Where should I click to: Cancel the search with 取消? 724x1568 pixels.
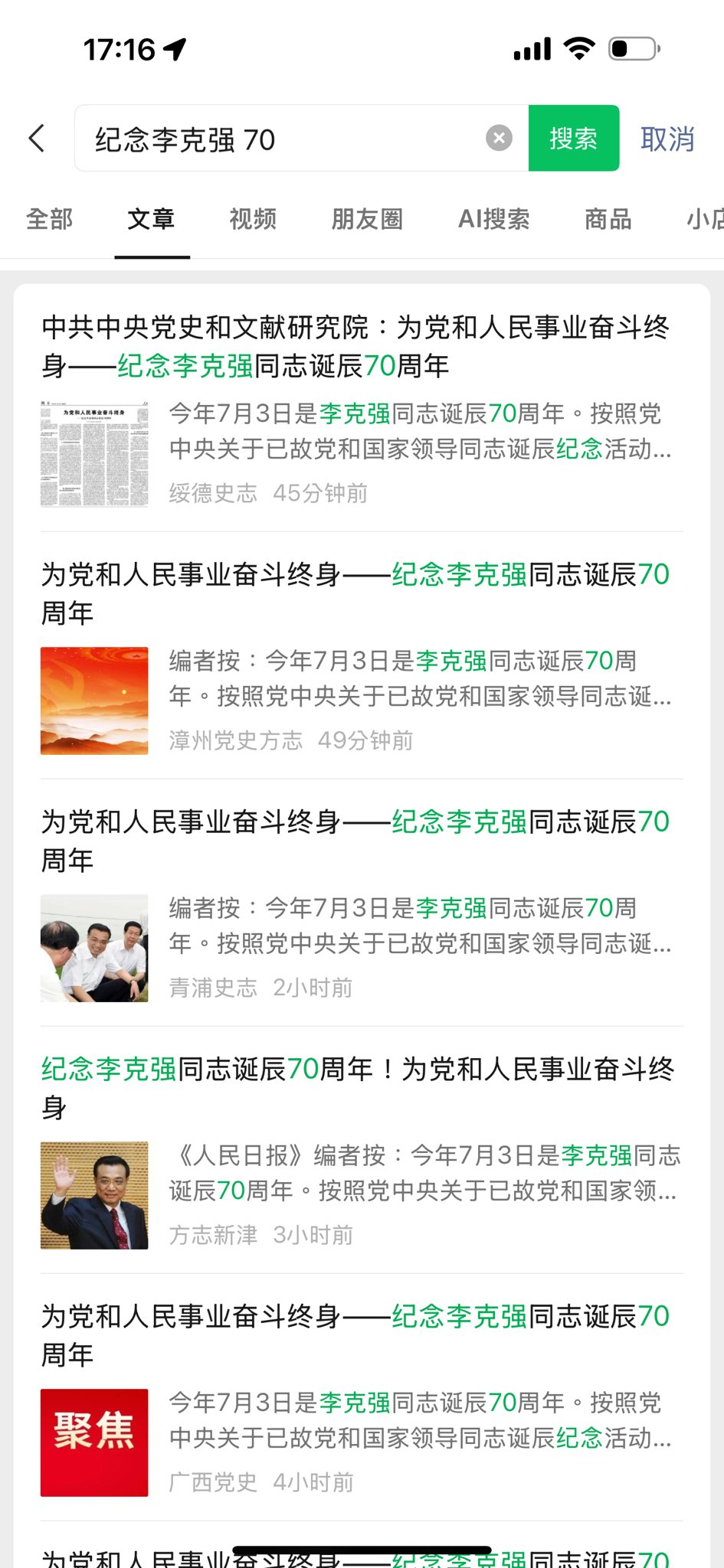pyautogui.click(x=667, y=139)
